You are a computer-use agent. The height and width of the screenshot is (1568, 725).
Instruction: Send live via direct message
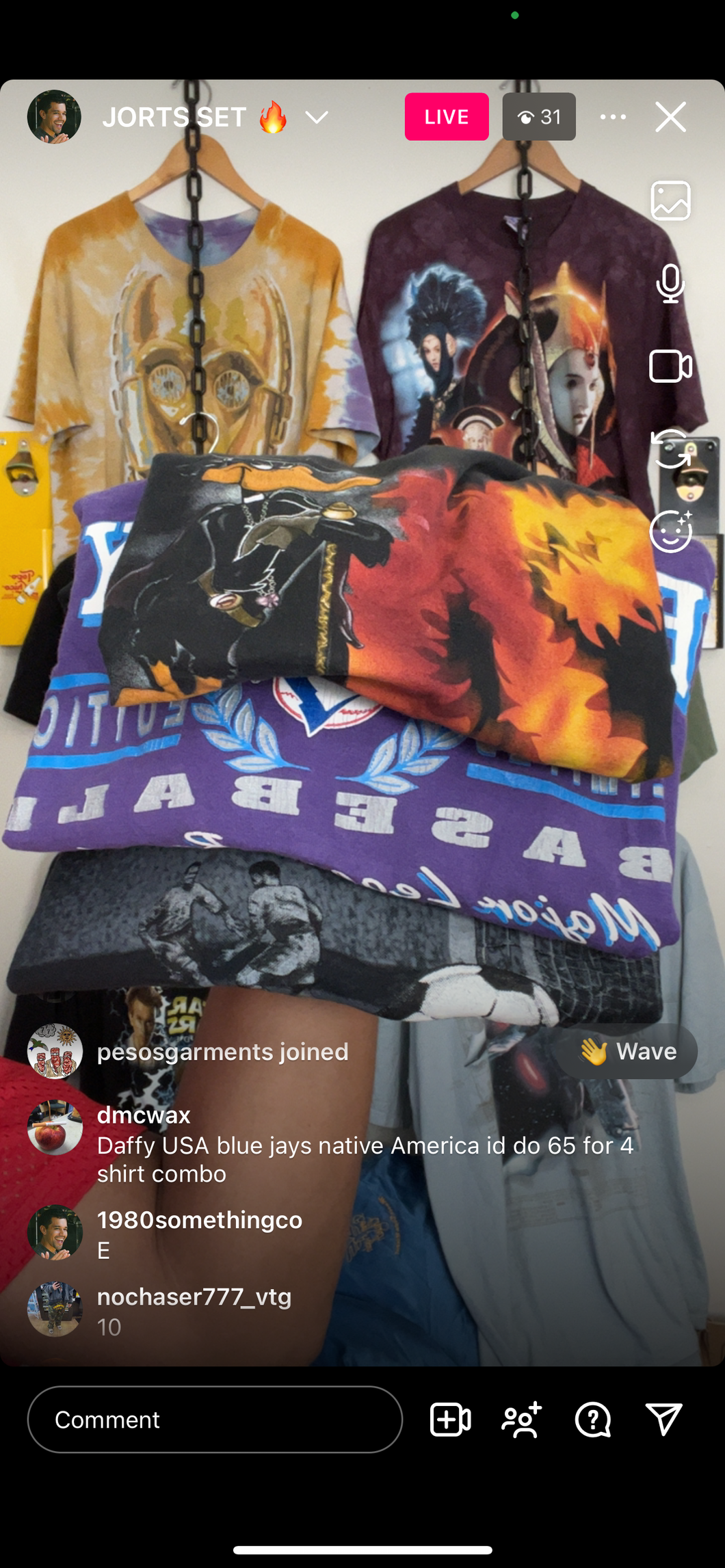pyautogui.click(x=663, y=1420)
